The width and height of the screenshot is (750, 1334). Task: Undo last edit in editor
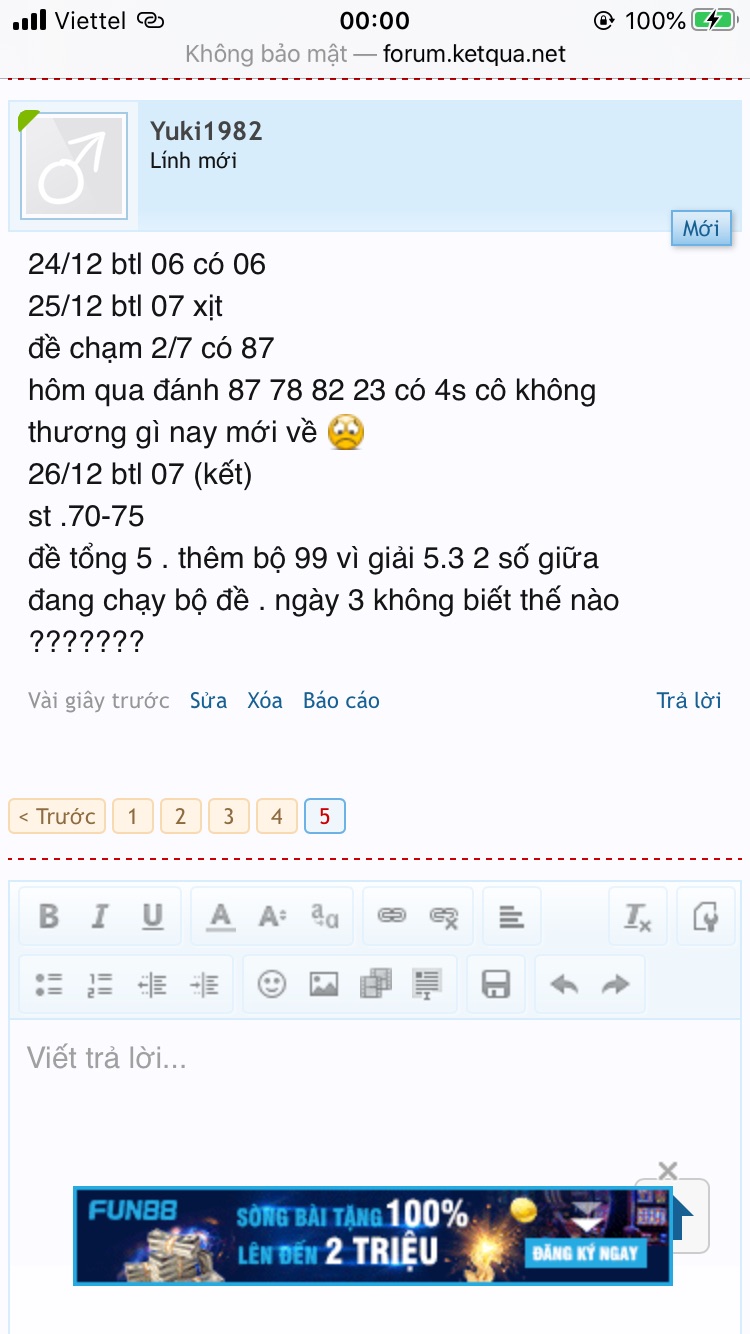pyautogui.click(x=564, y=984)
